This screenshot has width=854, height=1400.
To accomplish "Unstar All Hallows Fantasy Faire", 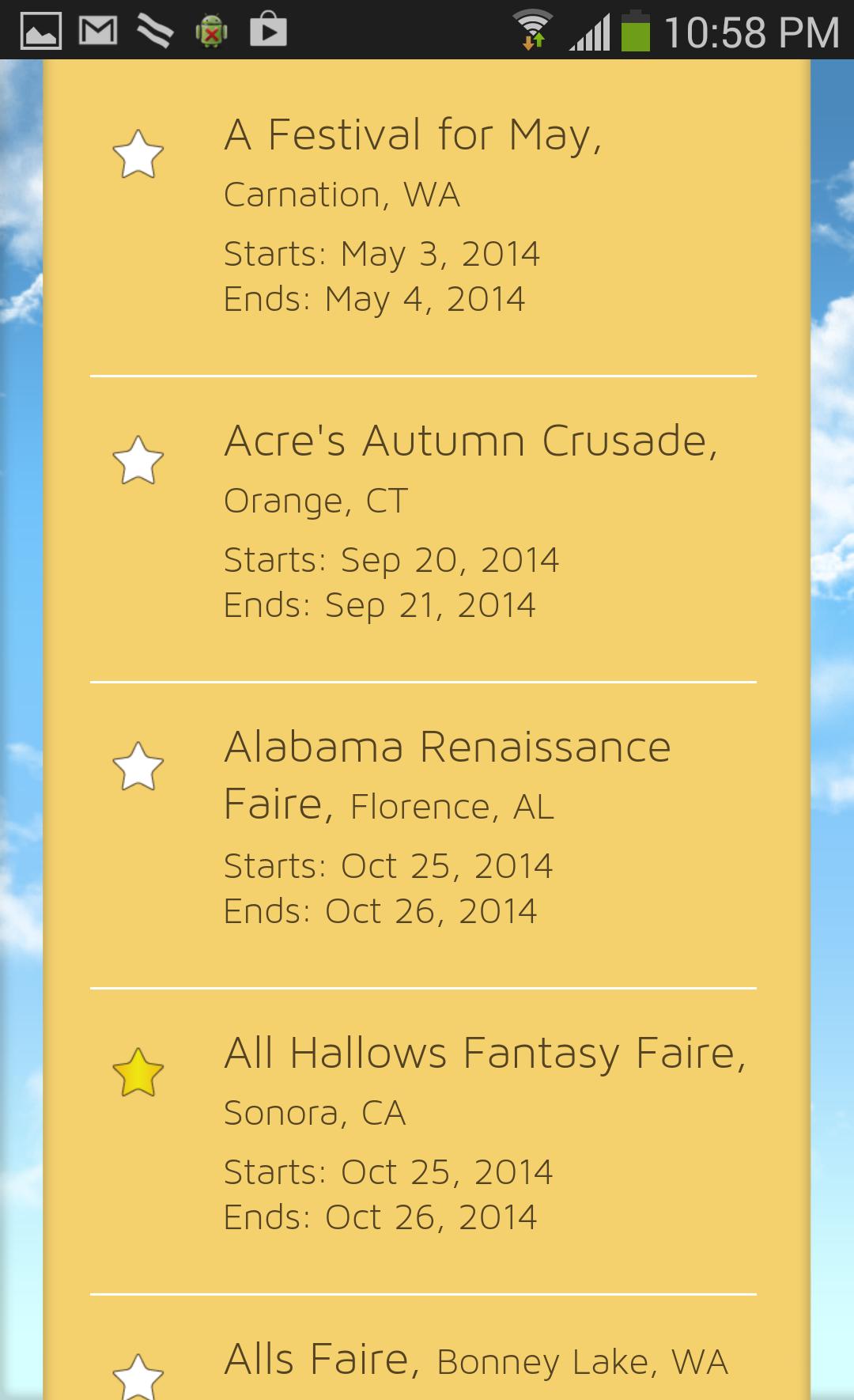I will [x=138, y=1073].
